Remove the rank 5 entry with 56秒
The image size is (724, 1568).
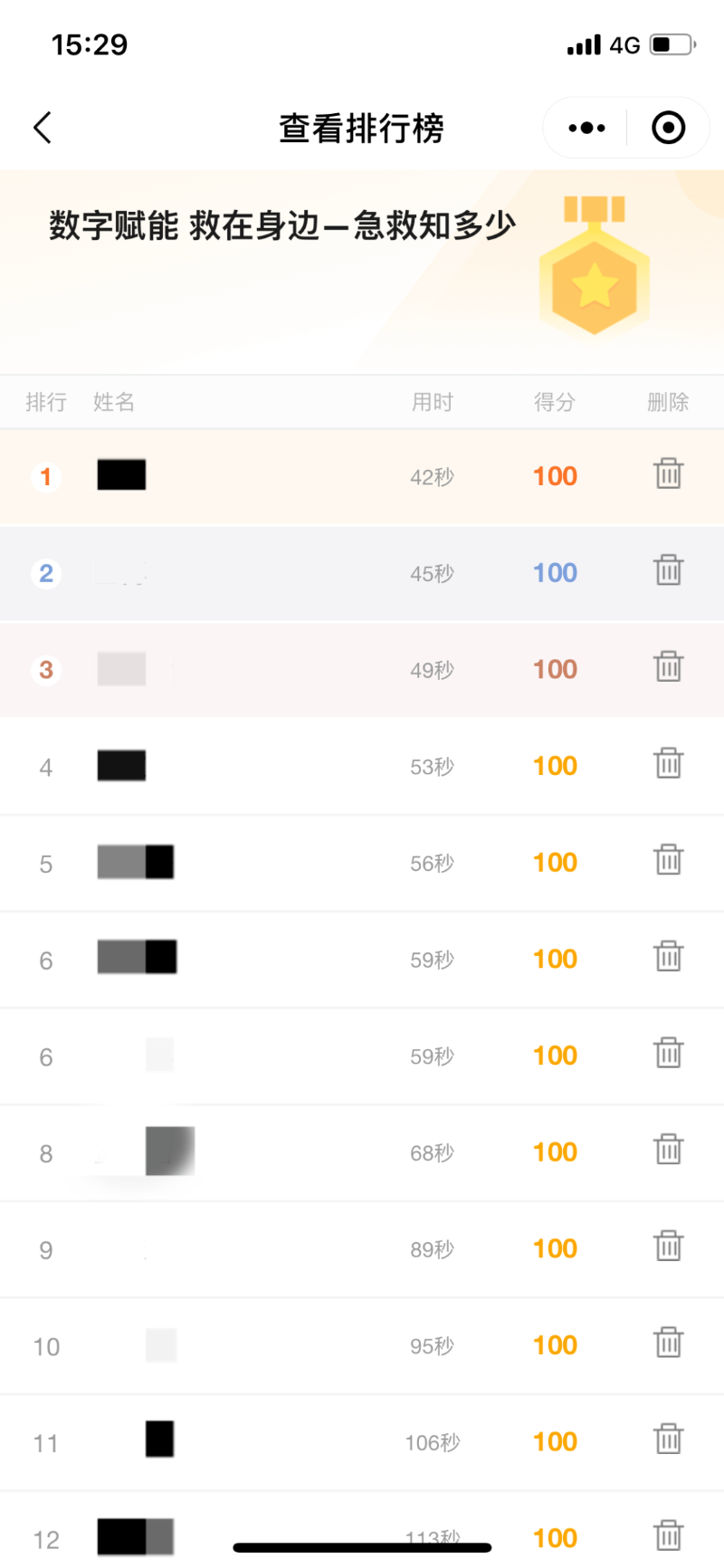pyautogui.click(x=669, y=860)
